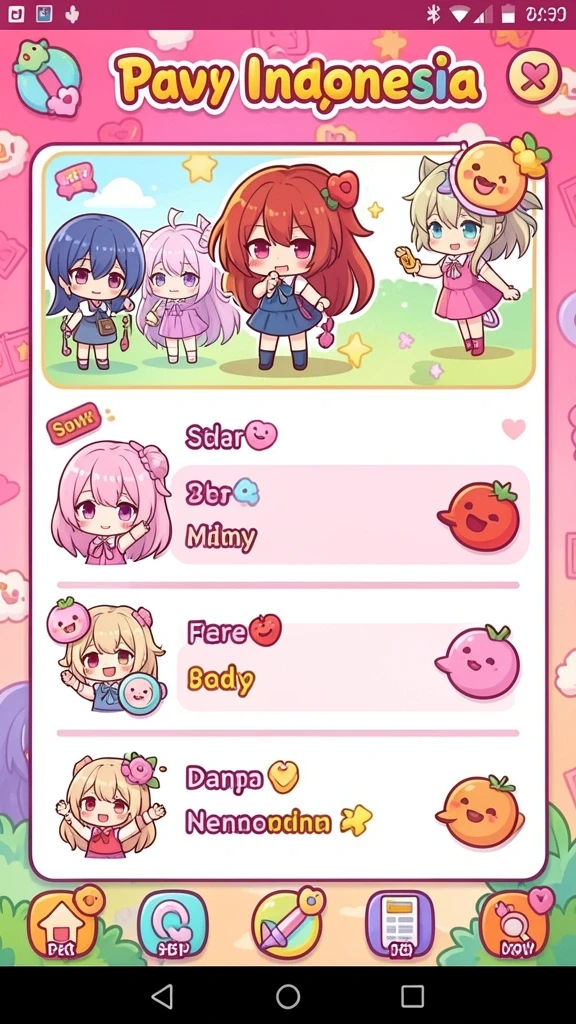This screenshot has height=1024, width=576.
Task: Open the Danpa row
Action: tap(288, 805)
